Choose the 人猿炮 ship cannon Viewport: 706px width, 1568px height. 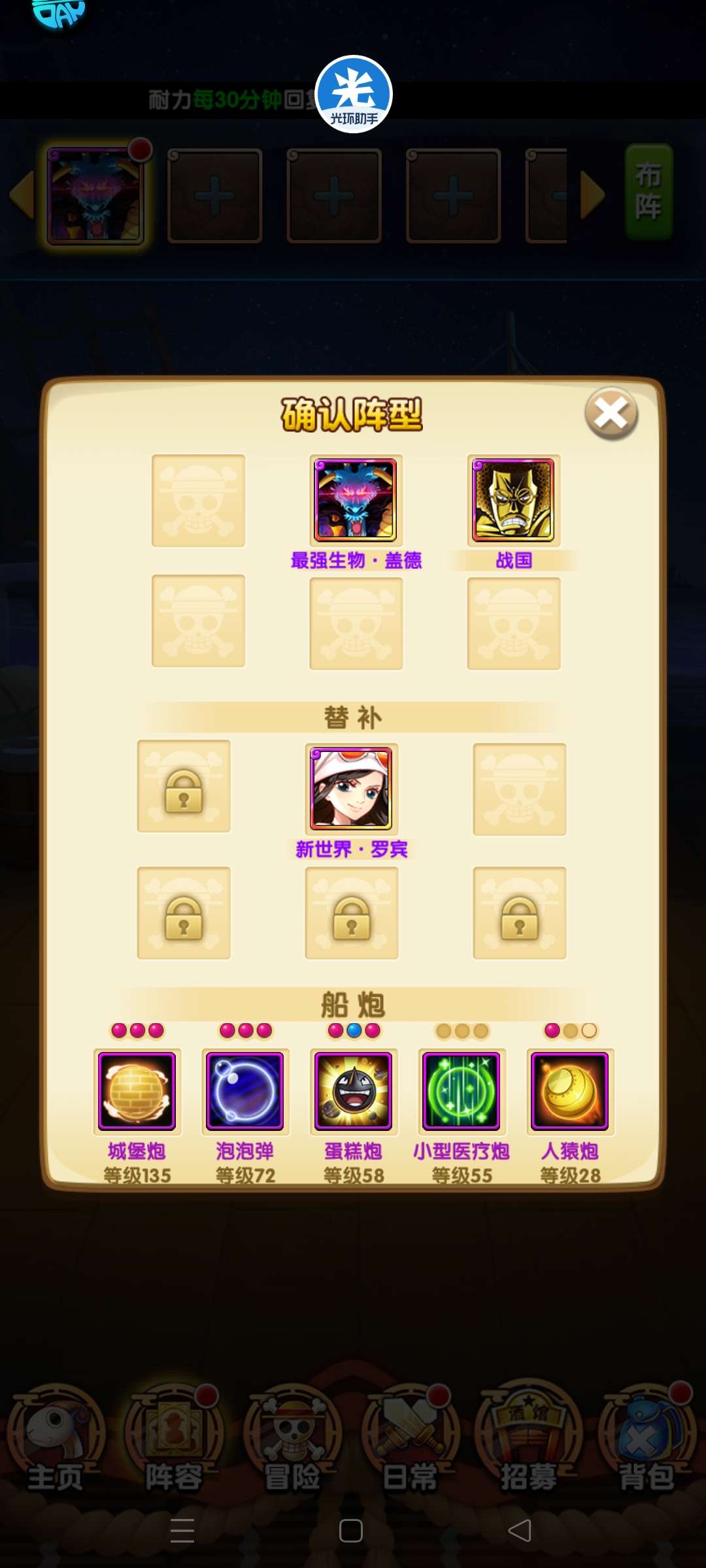(570, 1091)
